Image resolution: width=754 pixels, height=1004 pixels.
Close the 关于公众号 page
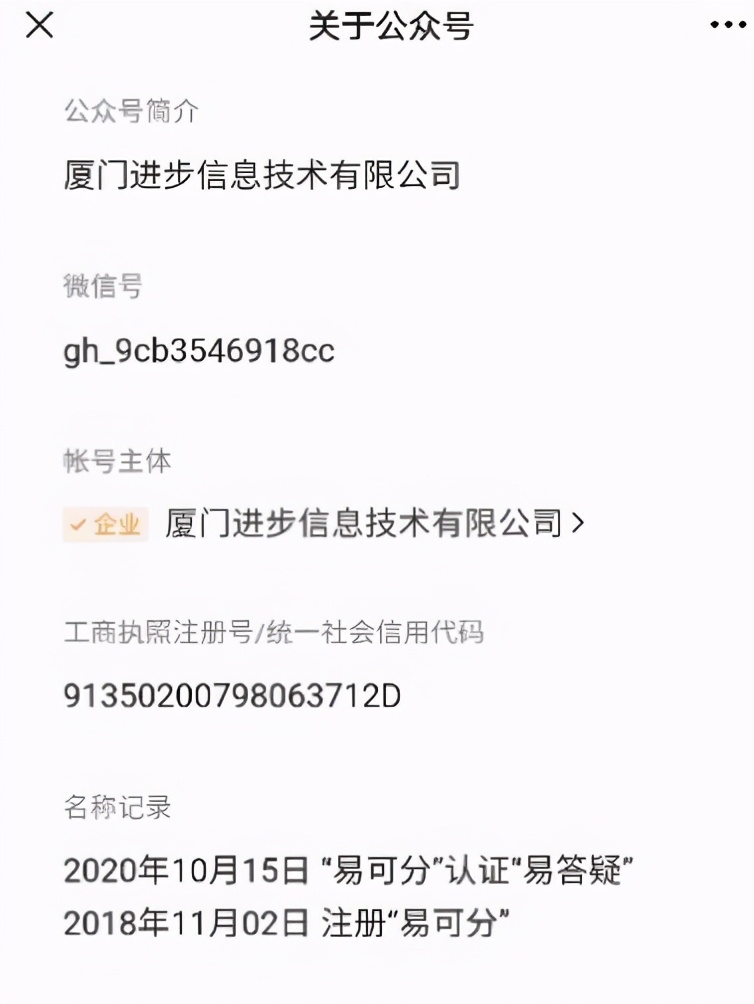[x=39, y=26]
